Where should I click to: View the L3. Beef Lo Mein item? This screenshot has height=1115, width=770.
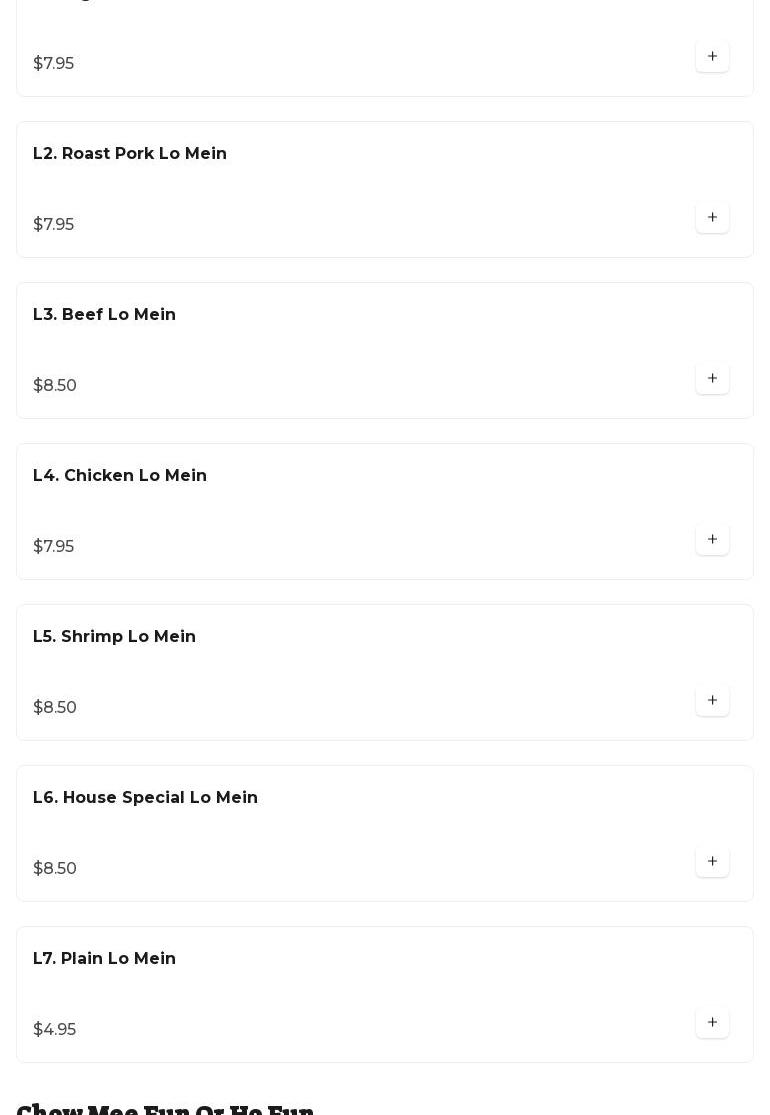105,315
